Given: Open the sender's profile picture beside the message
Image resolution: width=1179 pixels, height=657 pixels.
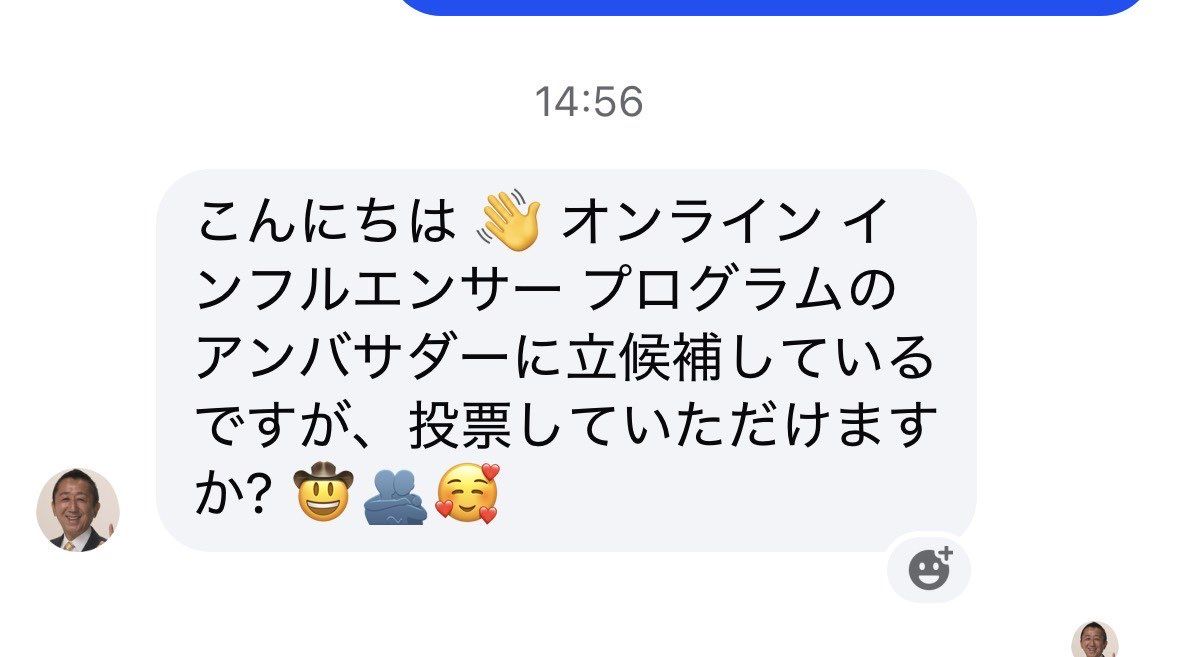Looking at the screenshot, I should (78, 510).
